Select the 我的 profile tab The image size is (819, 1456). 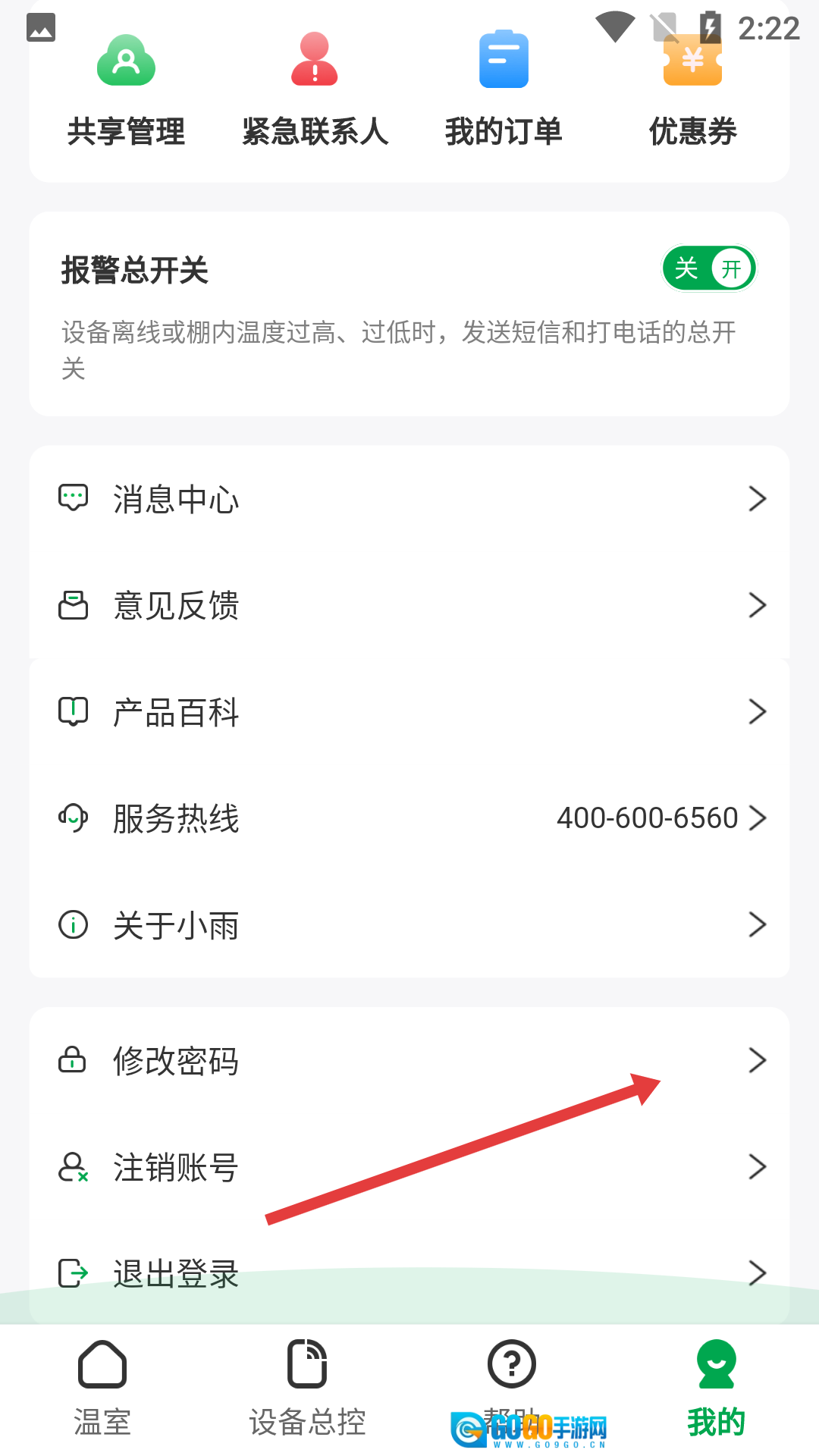click(x=717, y=1388)
